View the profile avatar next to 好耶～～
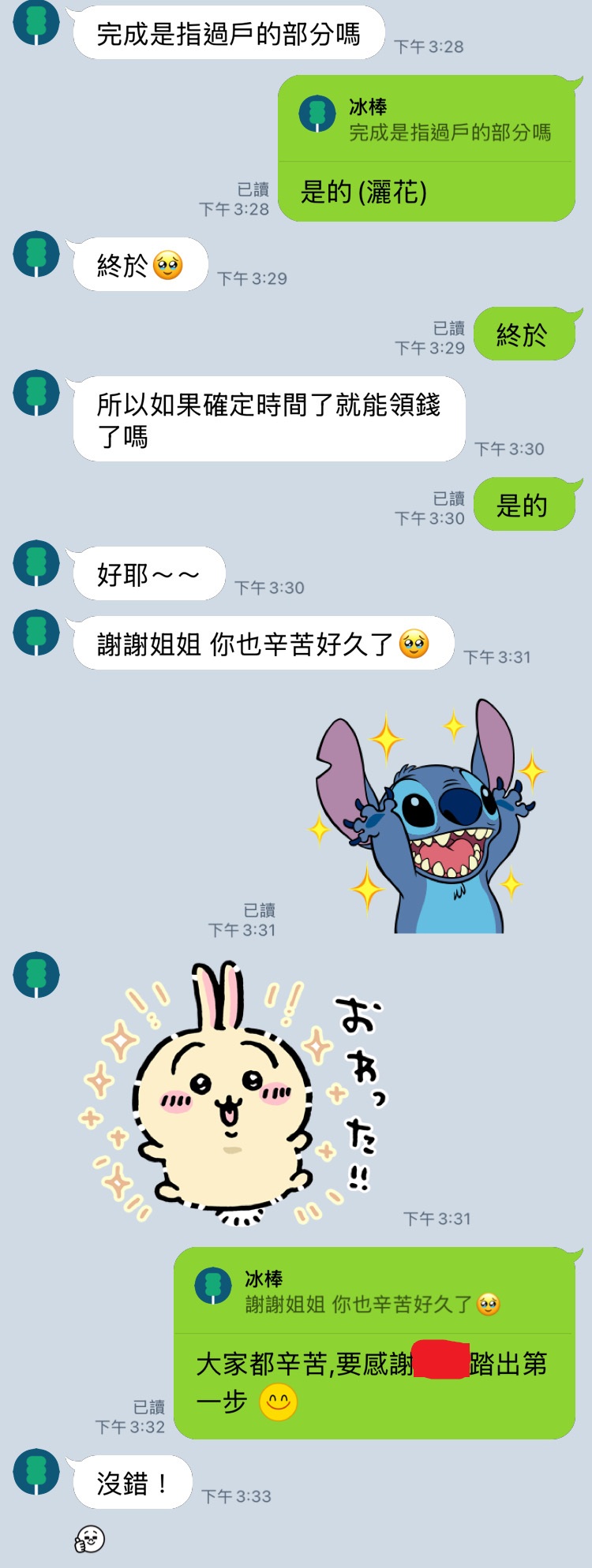The width and height of the screenshot is (592, 1568). [x=36, y=563]
